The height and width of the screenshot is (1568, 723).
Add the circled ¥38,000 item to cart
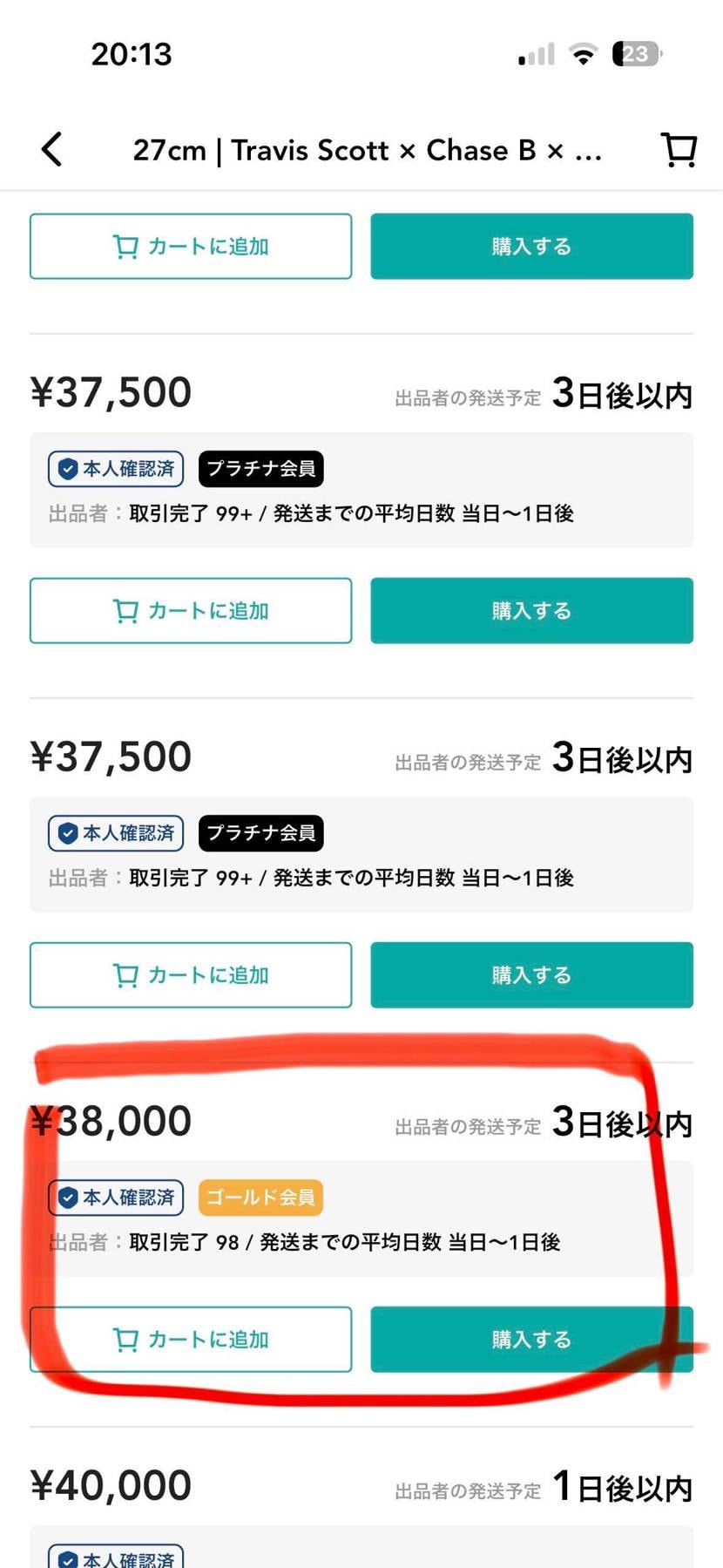coord(191,1339)
